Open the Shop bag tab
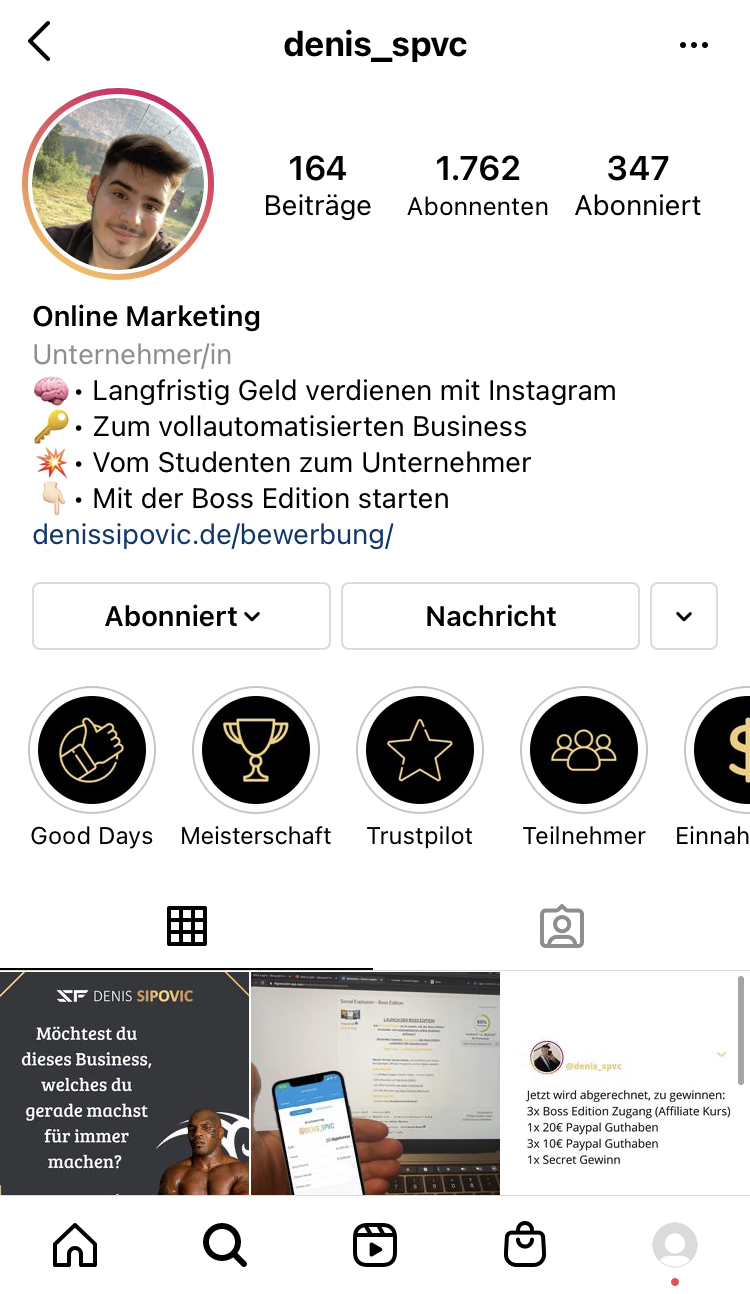 point(525,1245)
